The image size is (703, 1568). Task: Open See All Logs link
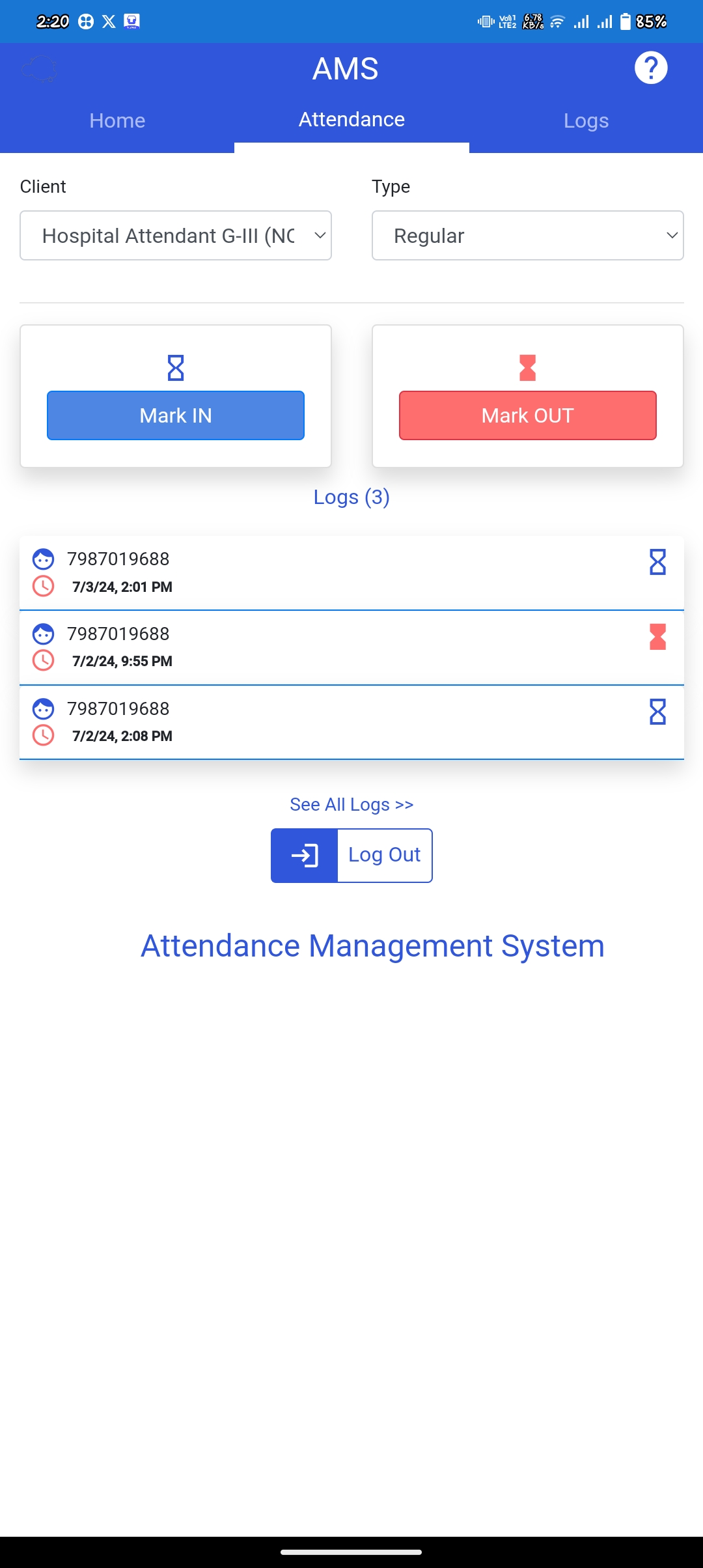(351, 805)
